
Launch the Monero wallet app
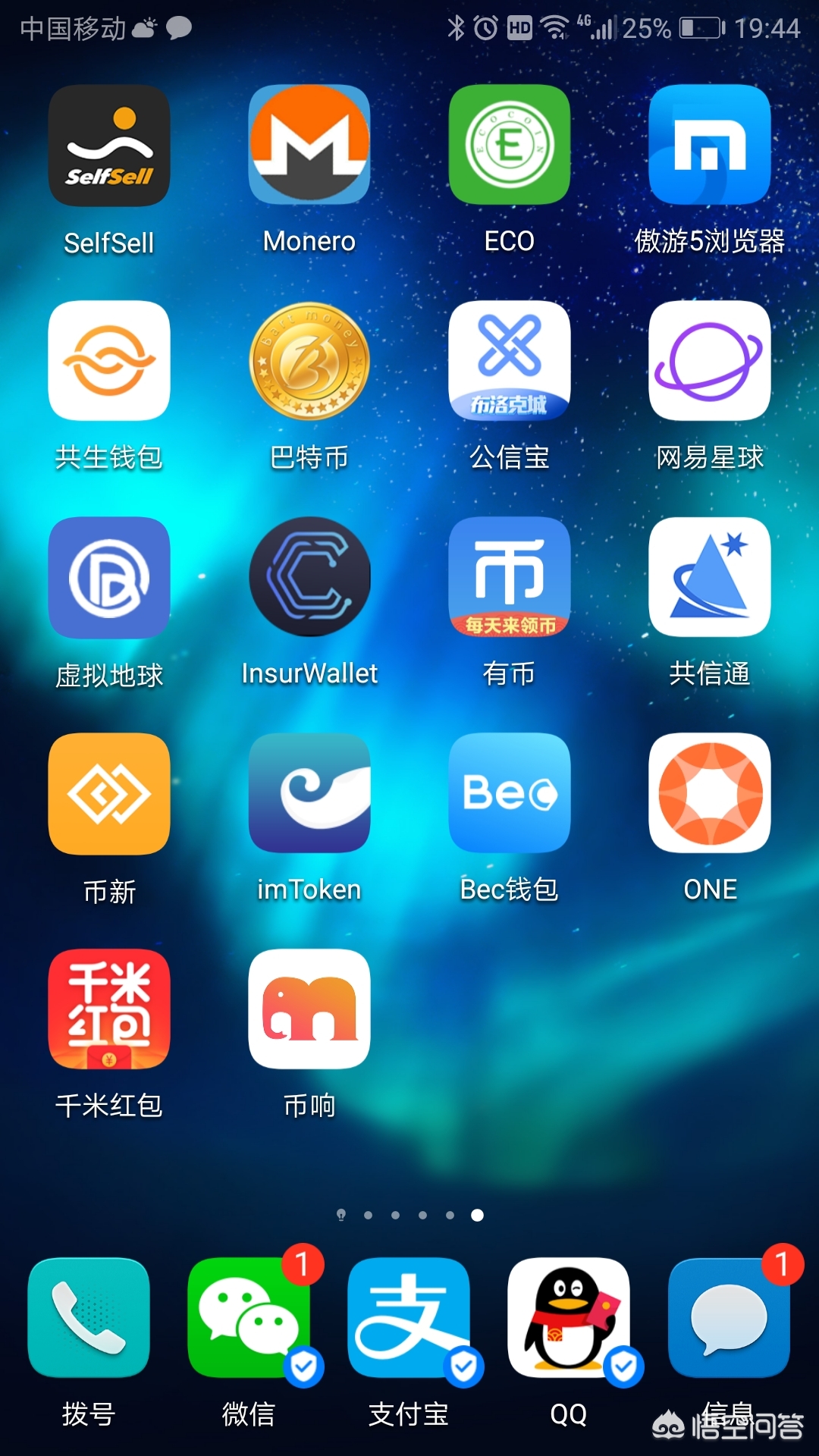[309, 145]
